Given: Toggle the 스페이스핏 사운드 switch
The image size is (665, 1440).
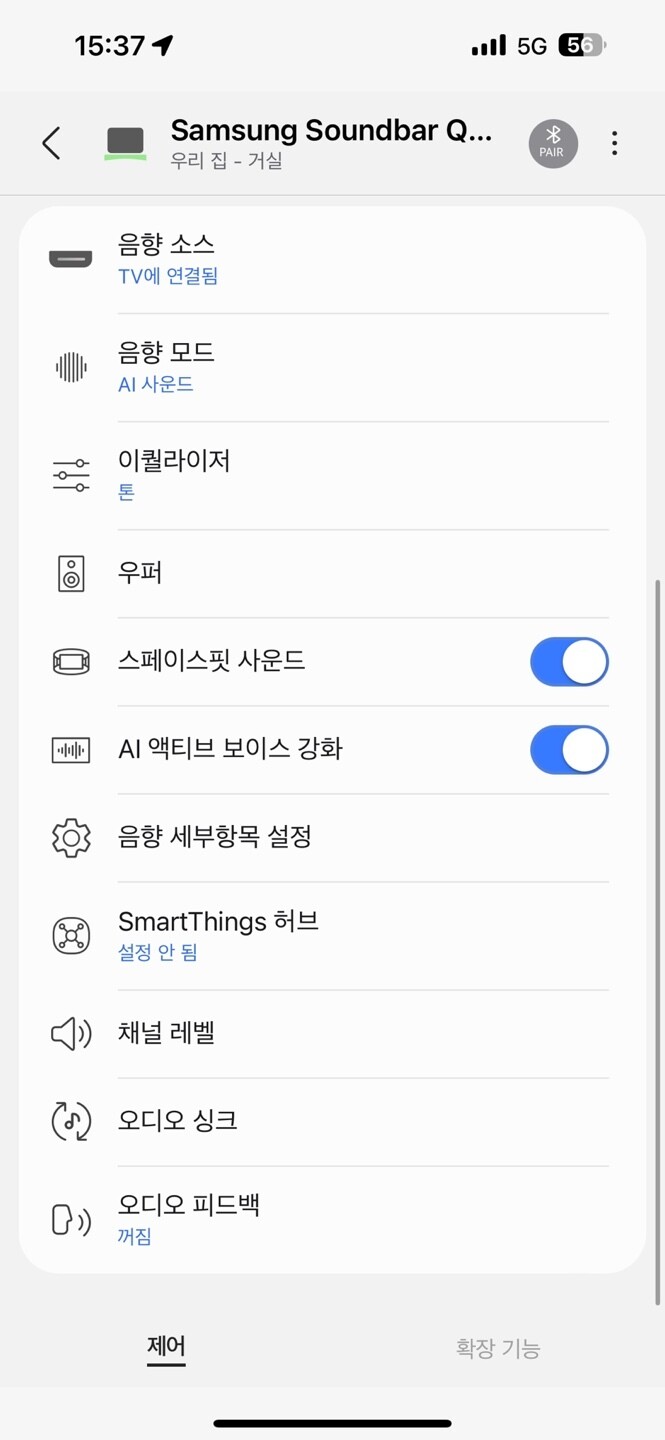Looking at the screenshot, I should click(568, 662).
